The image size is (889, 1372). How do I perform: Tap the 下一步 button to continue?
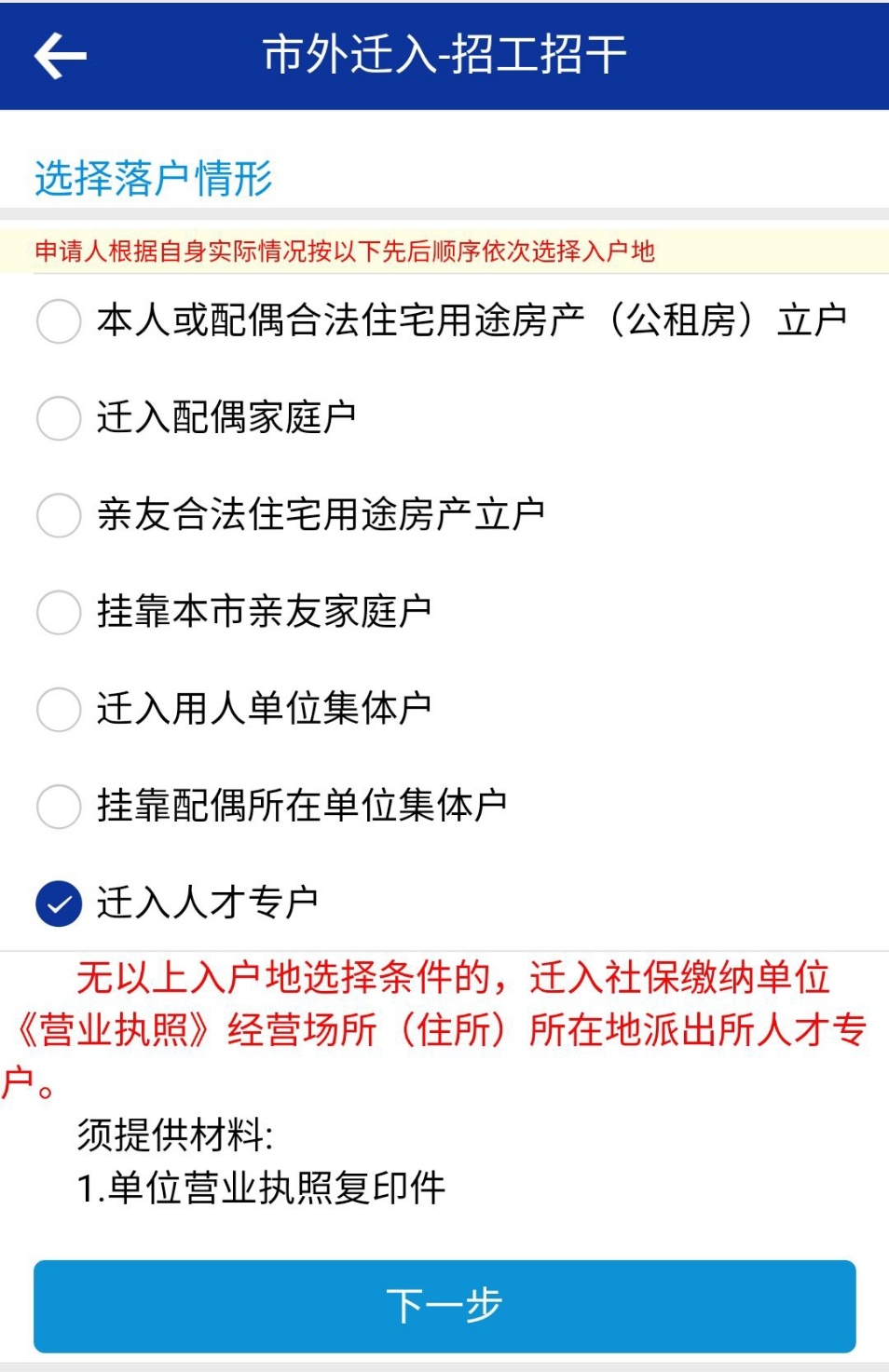444,1306
